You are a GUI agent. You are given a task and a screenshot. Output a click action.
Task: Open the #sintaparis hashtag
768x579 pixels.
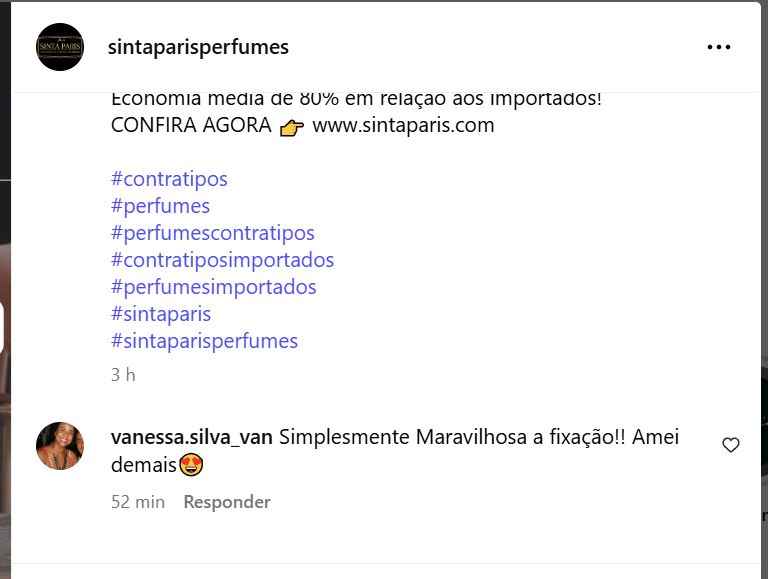161,314
